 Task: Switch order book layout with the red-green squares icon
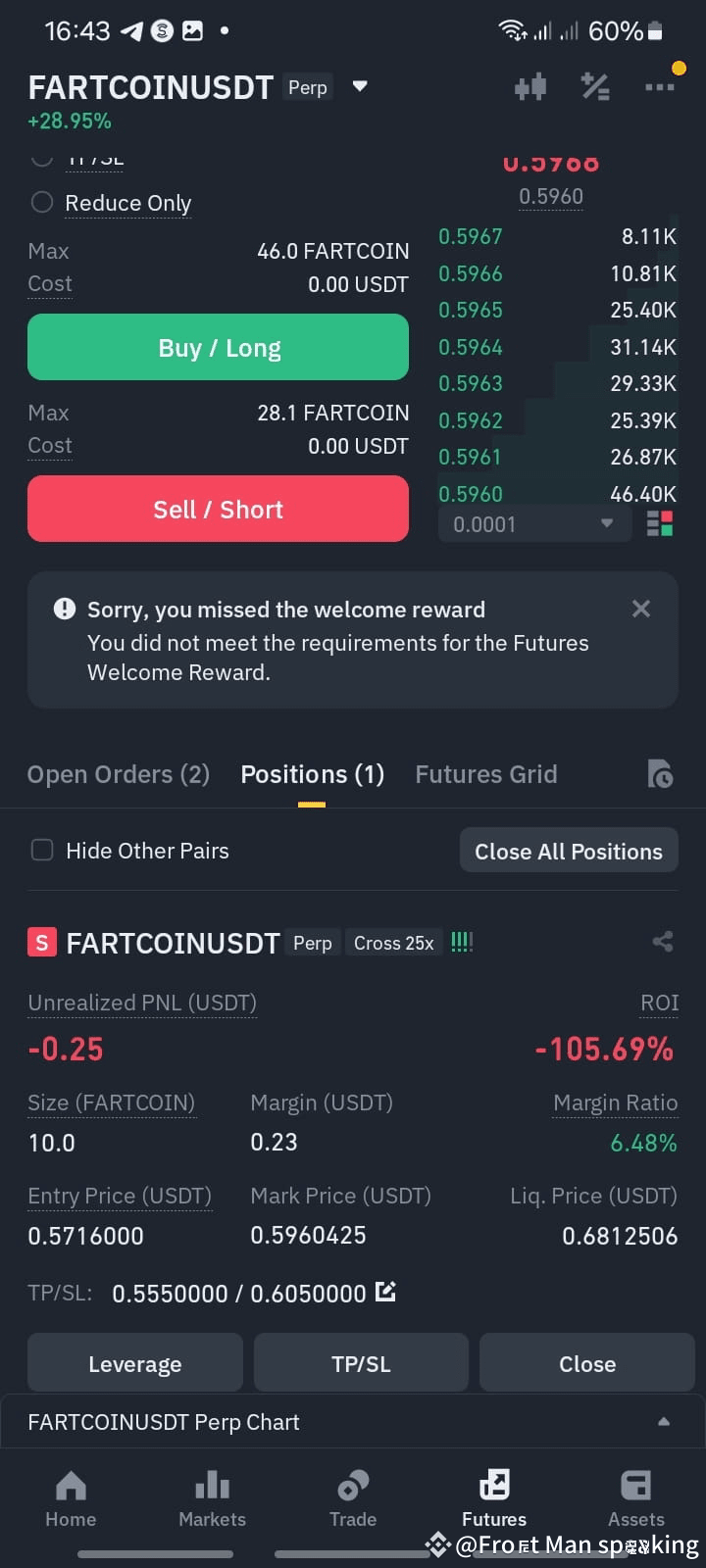660,523
